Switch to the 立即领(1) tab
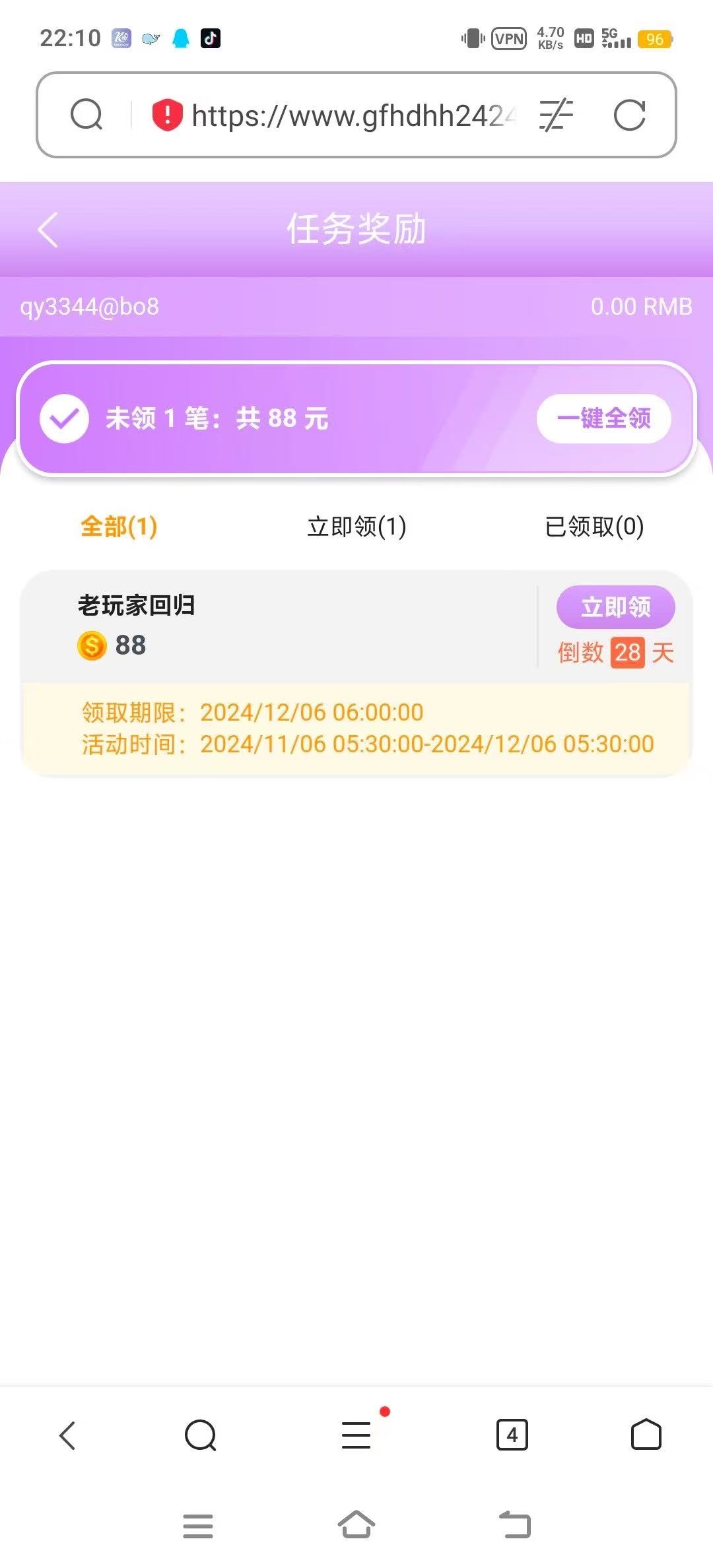The width and height of the screenshot is (713, 1568). [x=356, y=527]
